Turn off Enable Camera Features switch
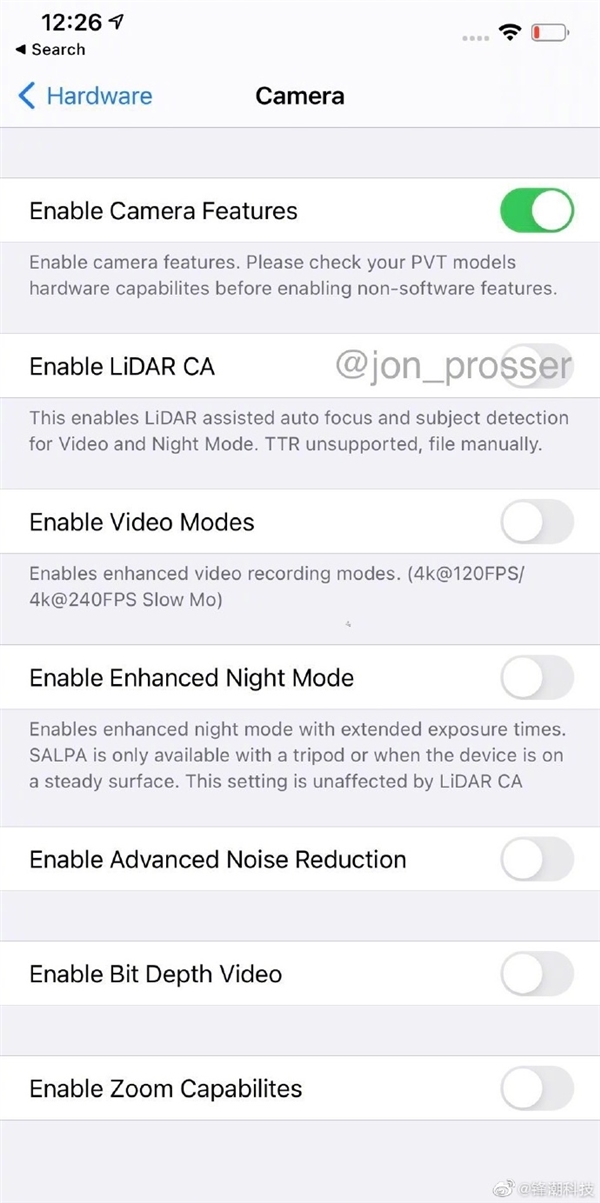 pyautogui.click(x=537, y=211)
